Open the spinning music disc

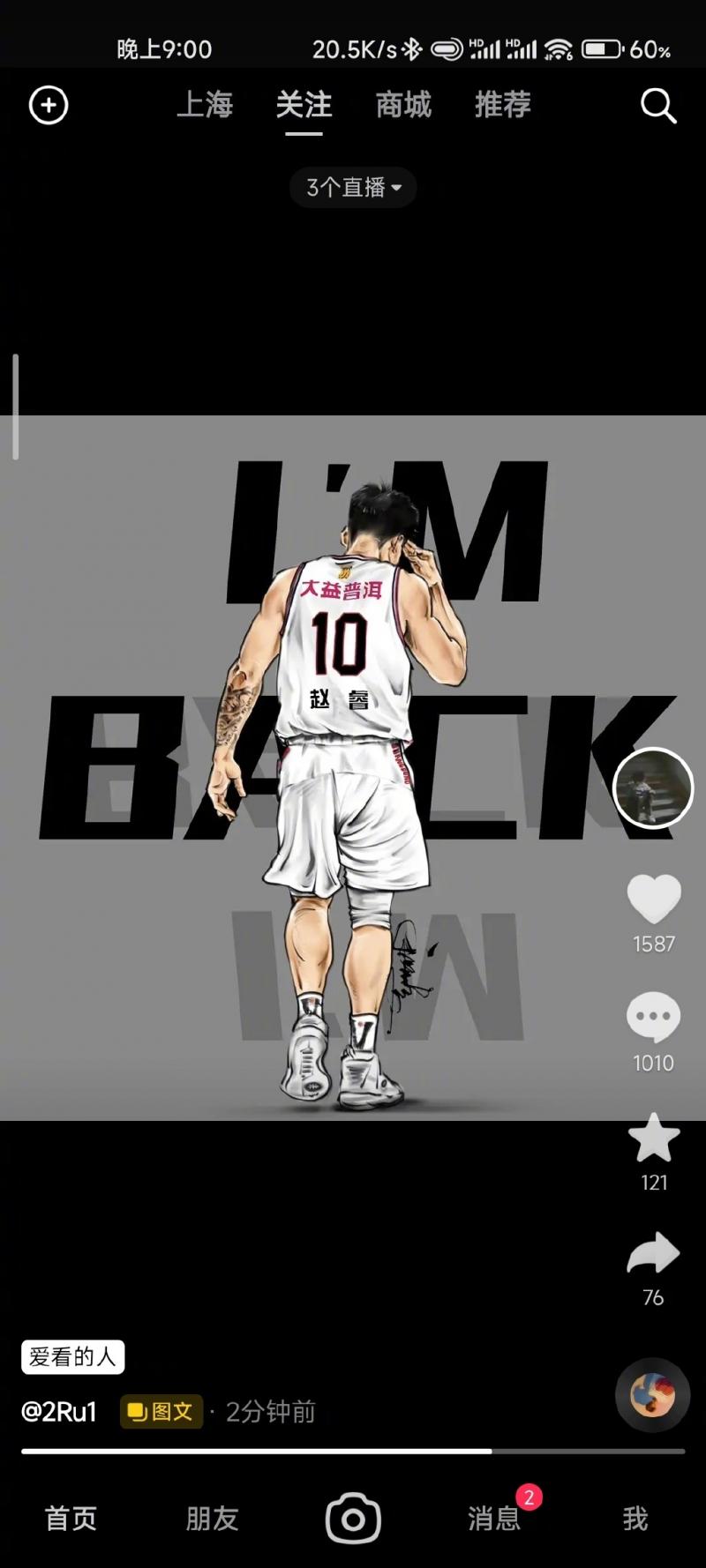(653, 1394)
